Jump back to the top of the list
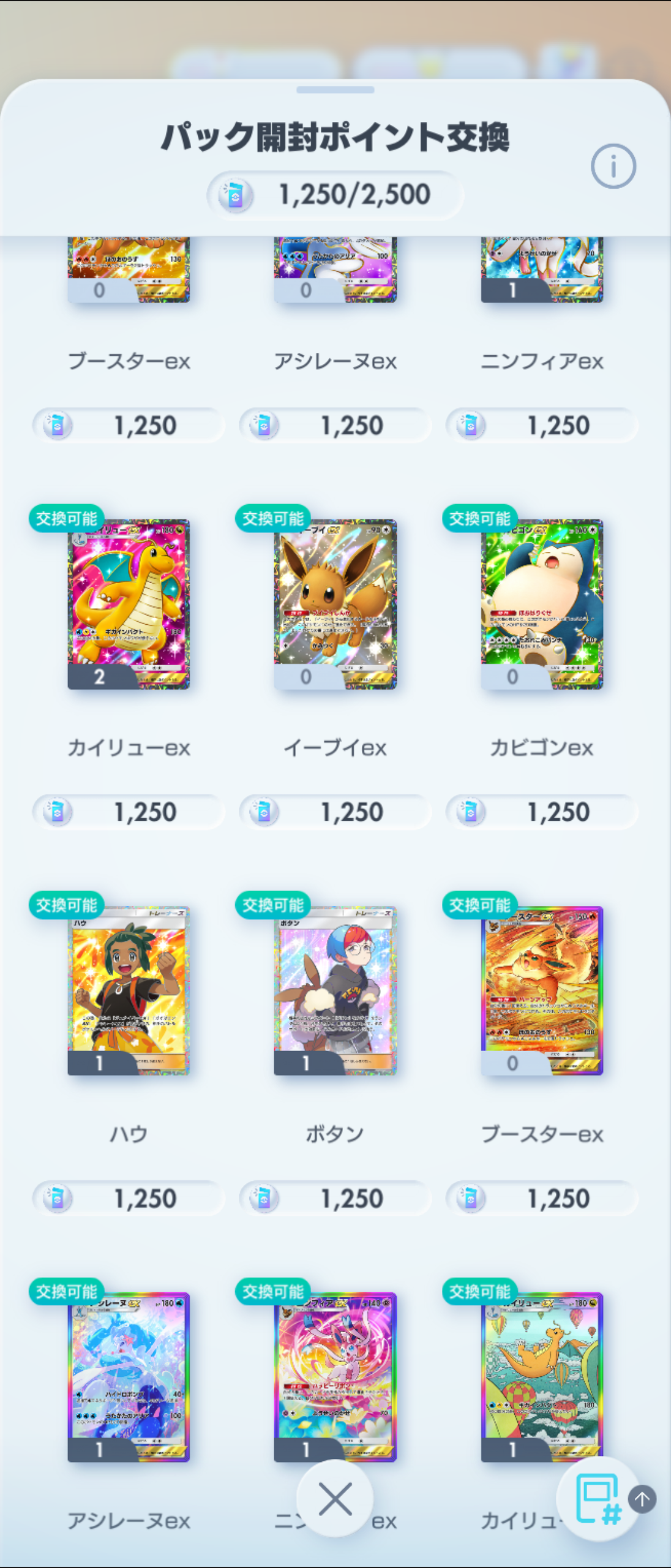The width and height of the screenshot is (671, 1568). 642,1499
